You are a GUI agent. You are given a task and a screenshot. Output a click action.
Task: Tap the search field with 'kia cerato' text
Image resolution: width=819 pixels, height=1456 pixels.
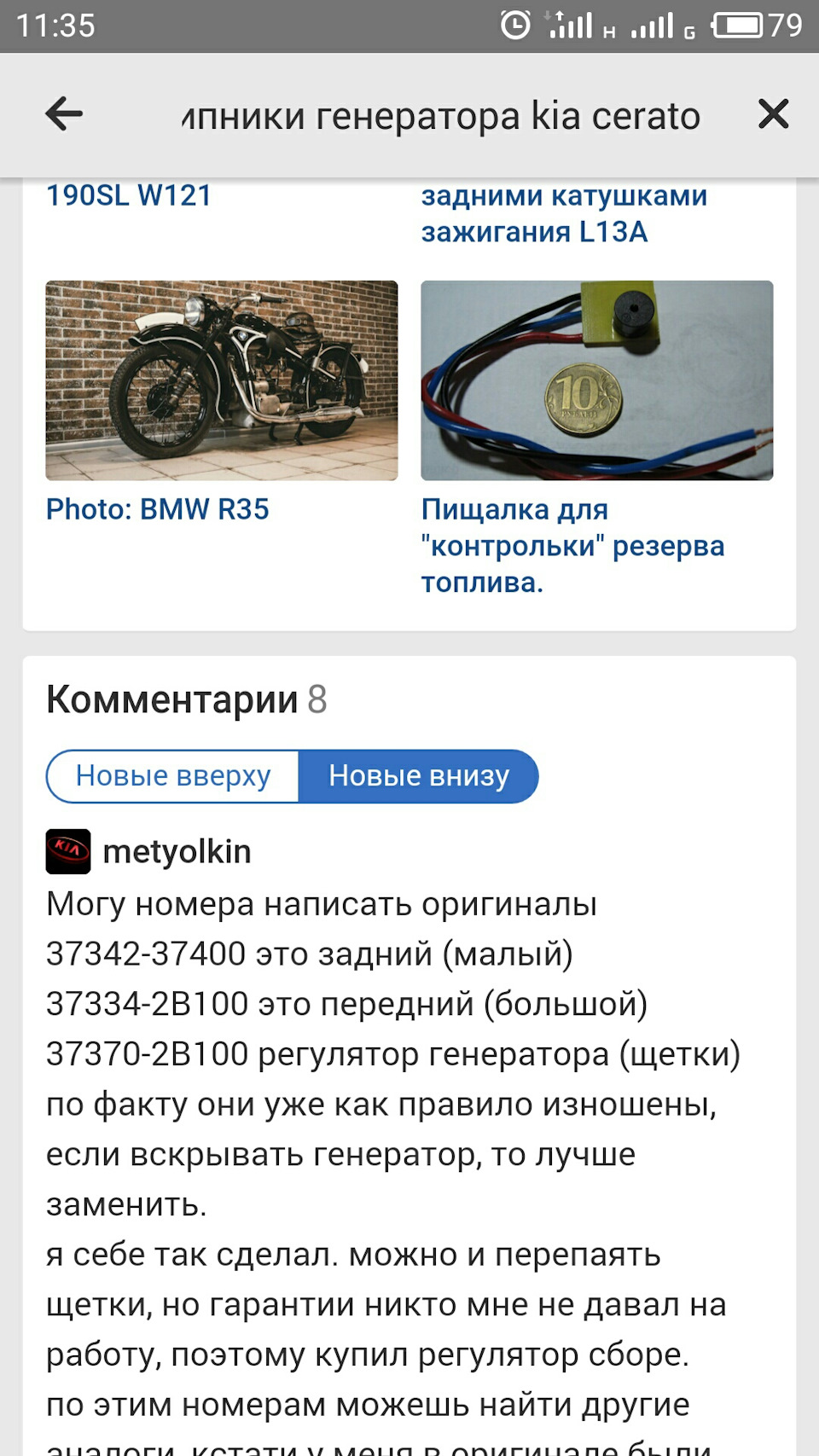[439, 114]
